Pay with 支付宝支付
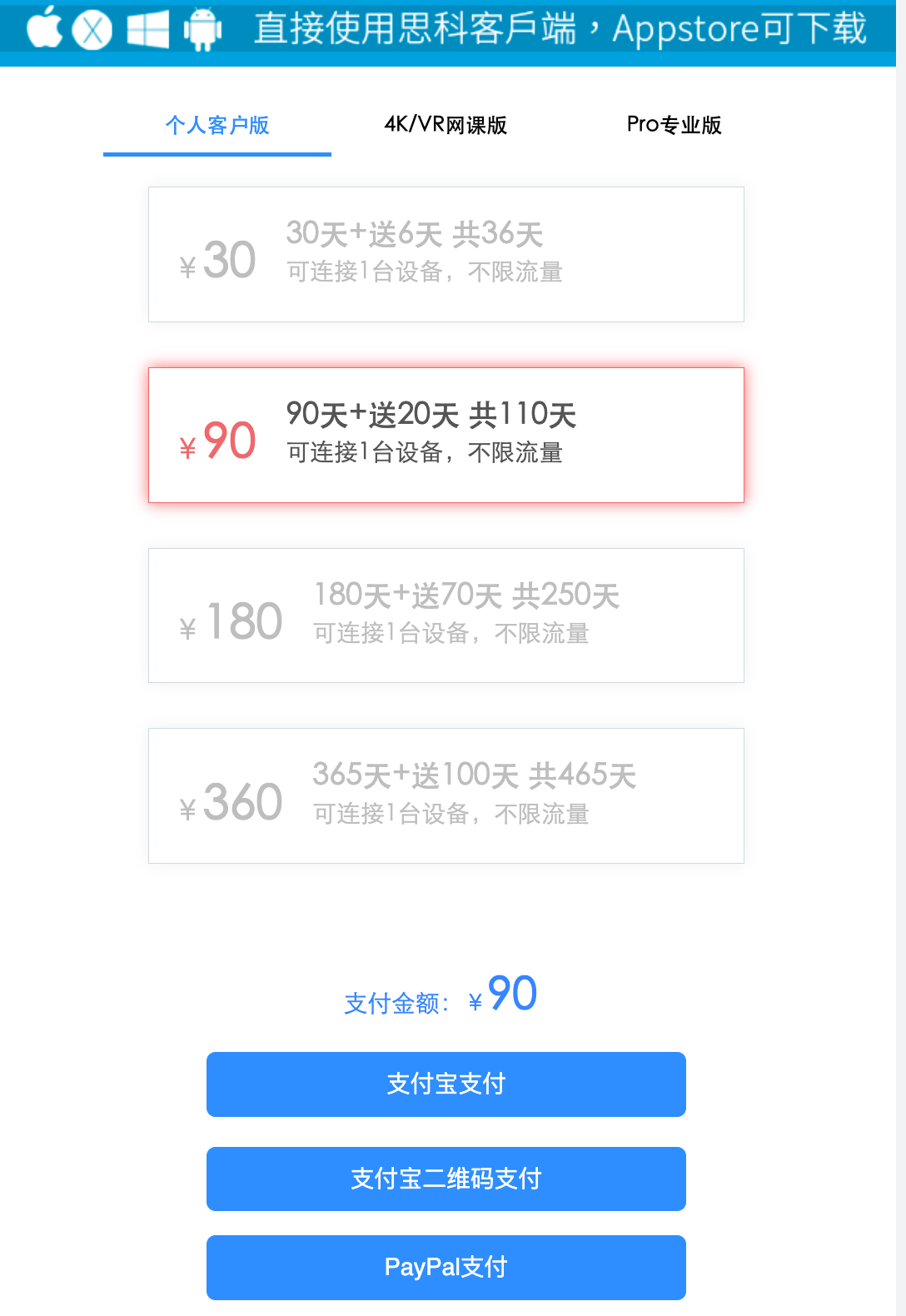This screenshot has width=906, height=1316. pos(446,1084)
